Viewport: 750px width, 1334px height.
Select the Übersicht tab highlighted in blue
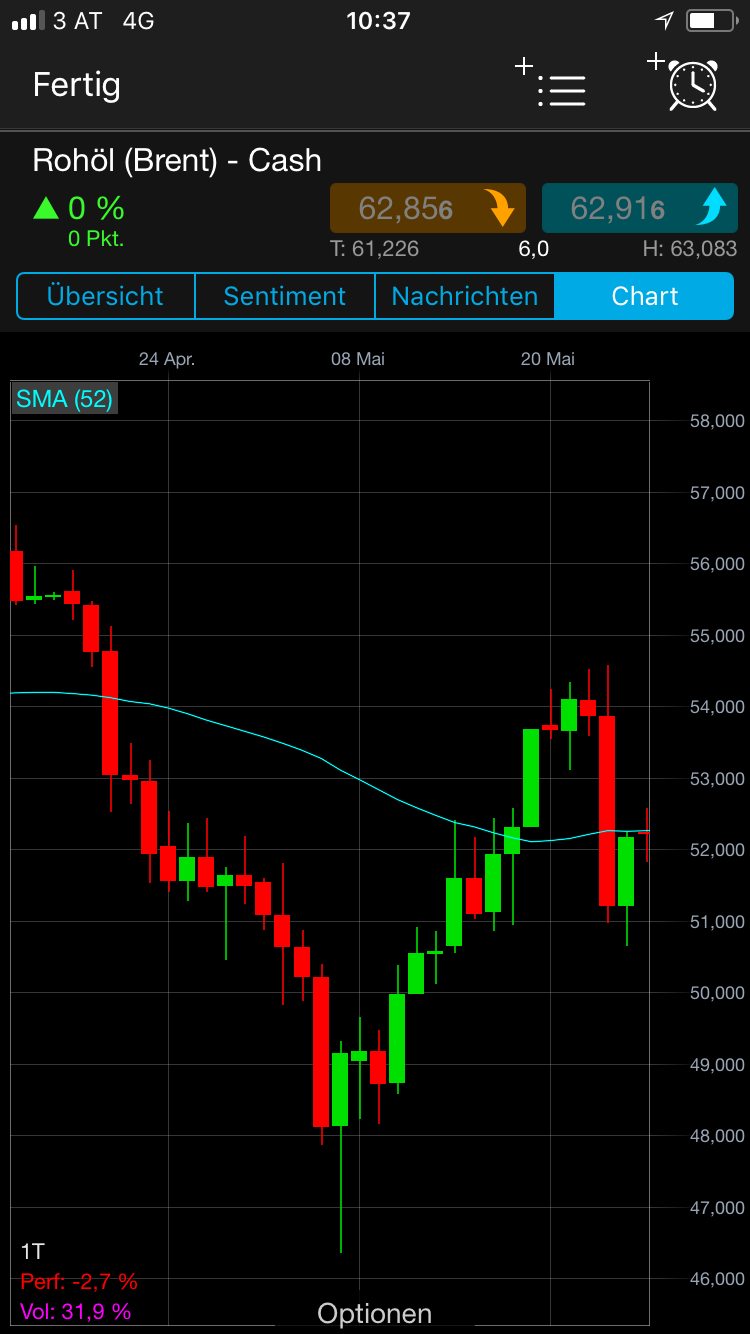[x=104, y=296]
